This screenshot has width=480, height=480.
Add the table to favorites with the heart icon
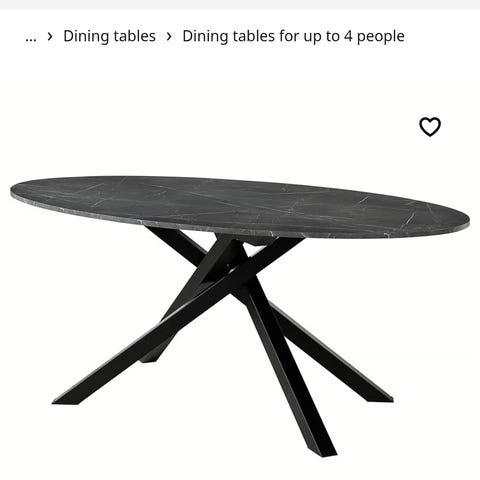pos(430,127)
